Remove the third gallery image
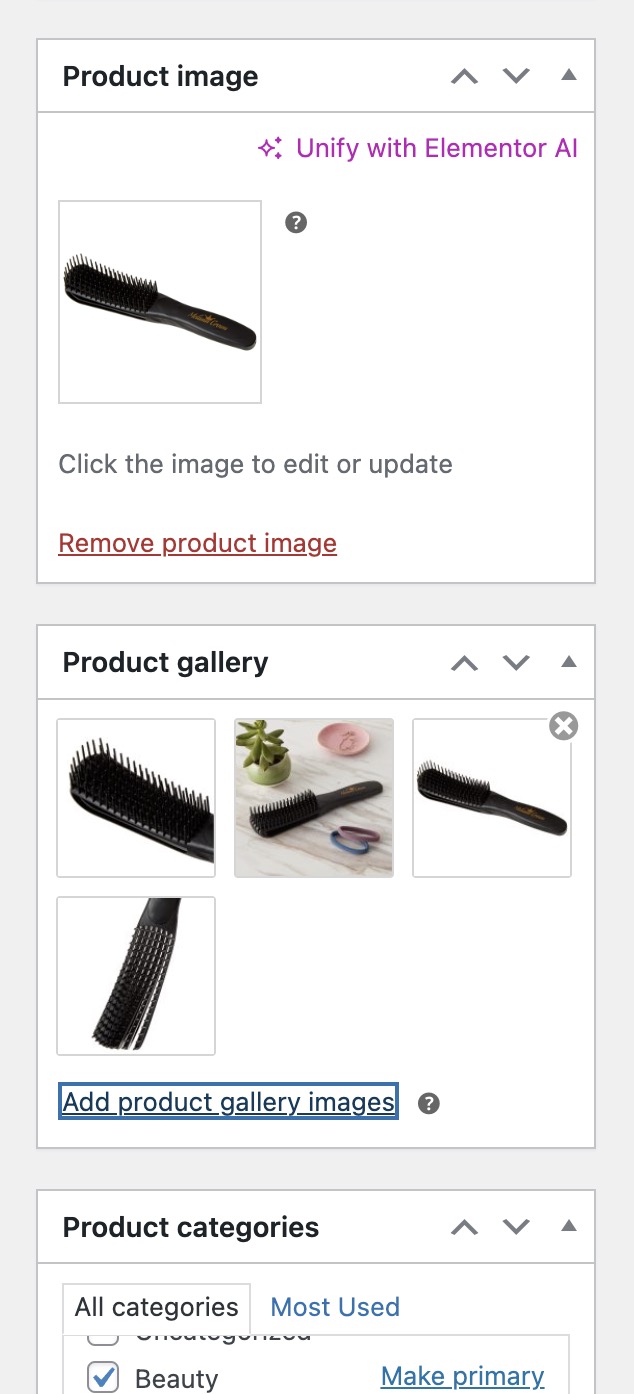 564,726
